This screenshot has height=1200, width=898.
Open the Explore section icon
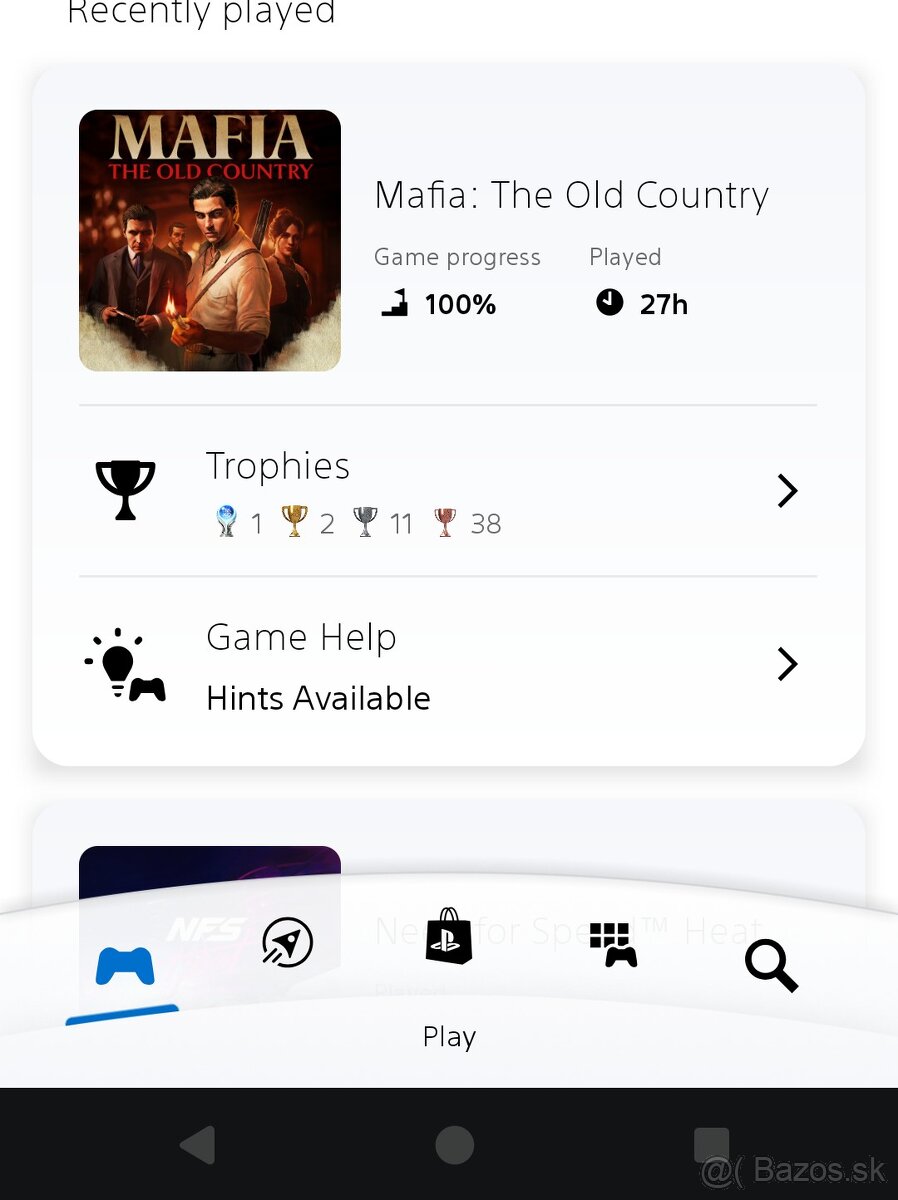(287, 942)
